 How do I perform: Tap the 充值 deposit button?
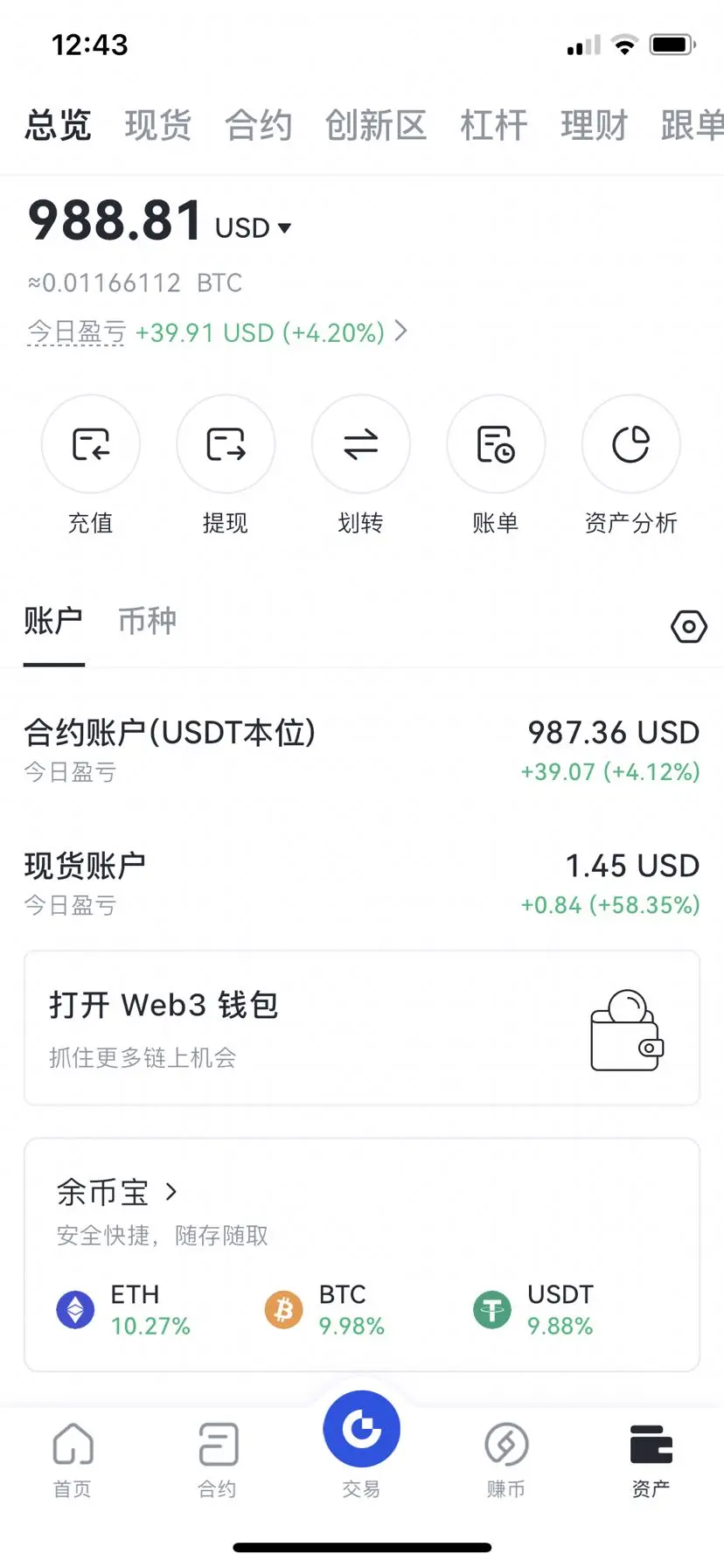point(91,465)
